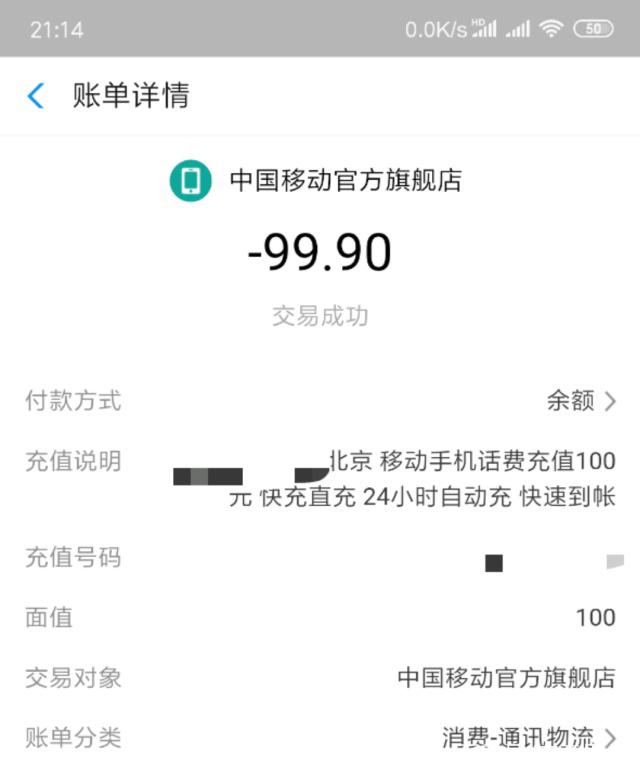Open 中国移动官方旗舰店 merchant header
640x778 pixels.
pos(318,180)
